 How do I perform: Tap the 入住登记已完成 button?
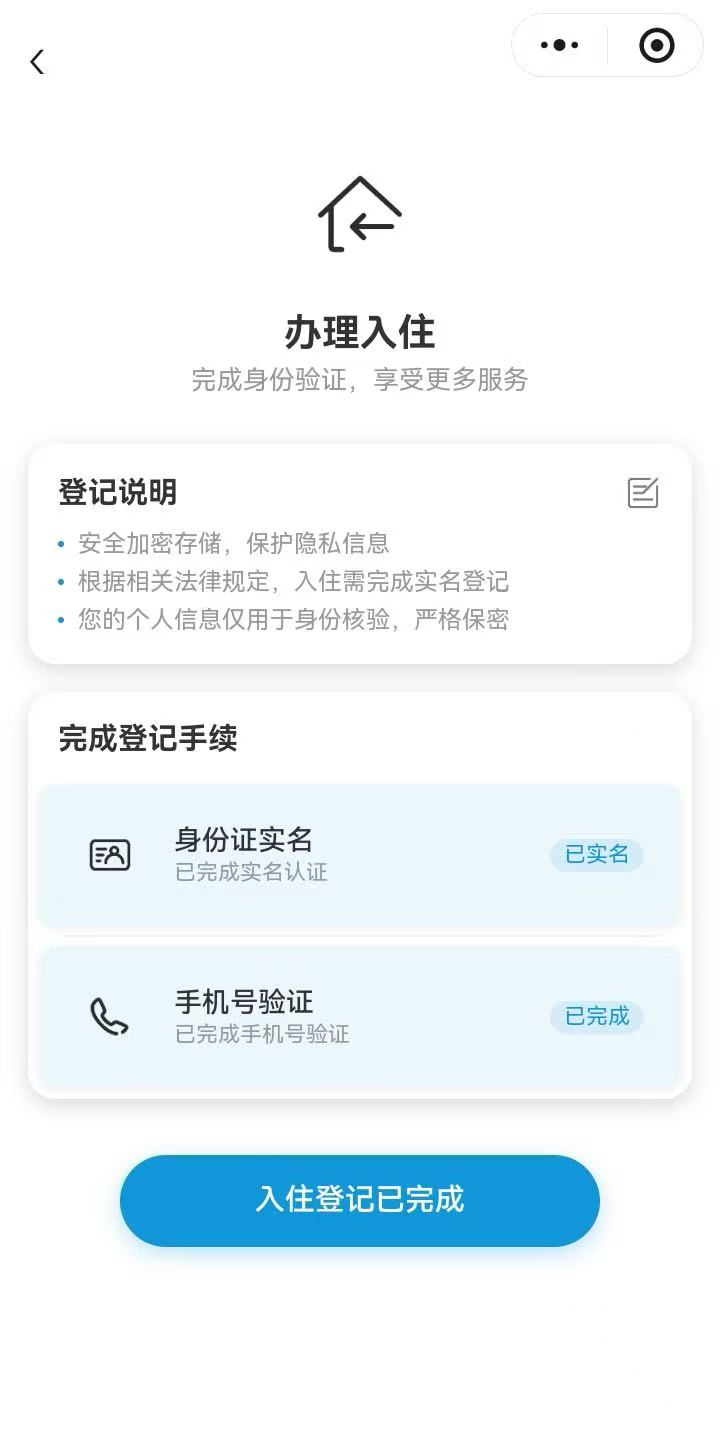(360, 1200)
